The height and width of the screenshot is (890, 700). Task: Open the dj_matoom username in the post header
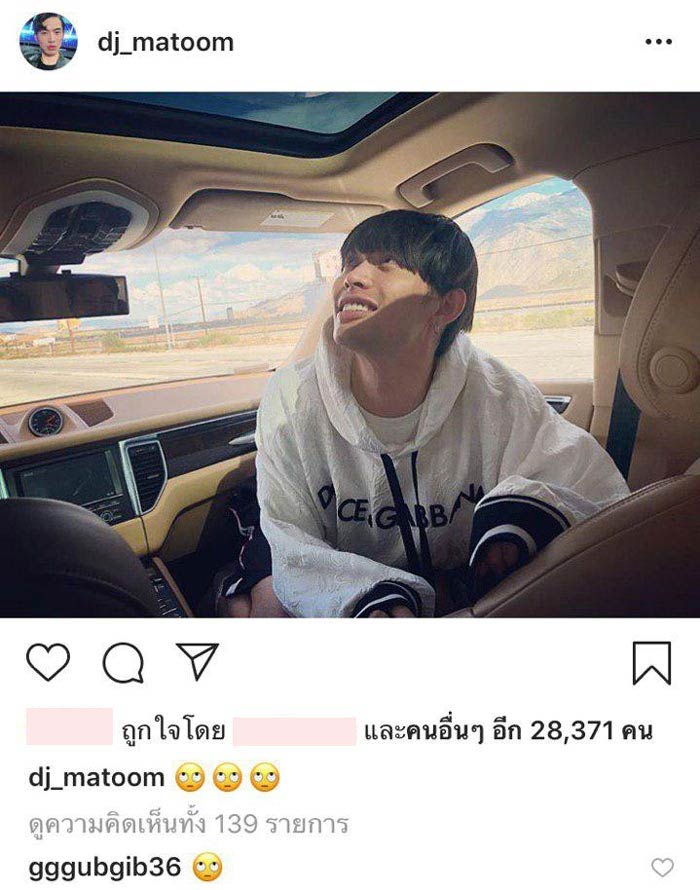165,42
